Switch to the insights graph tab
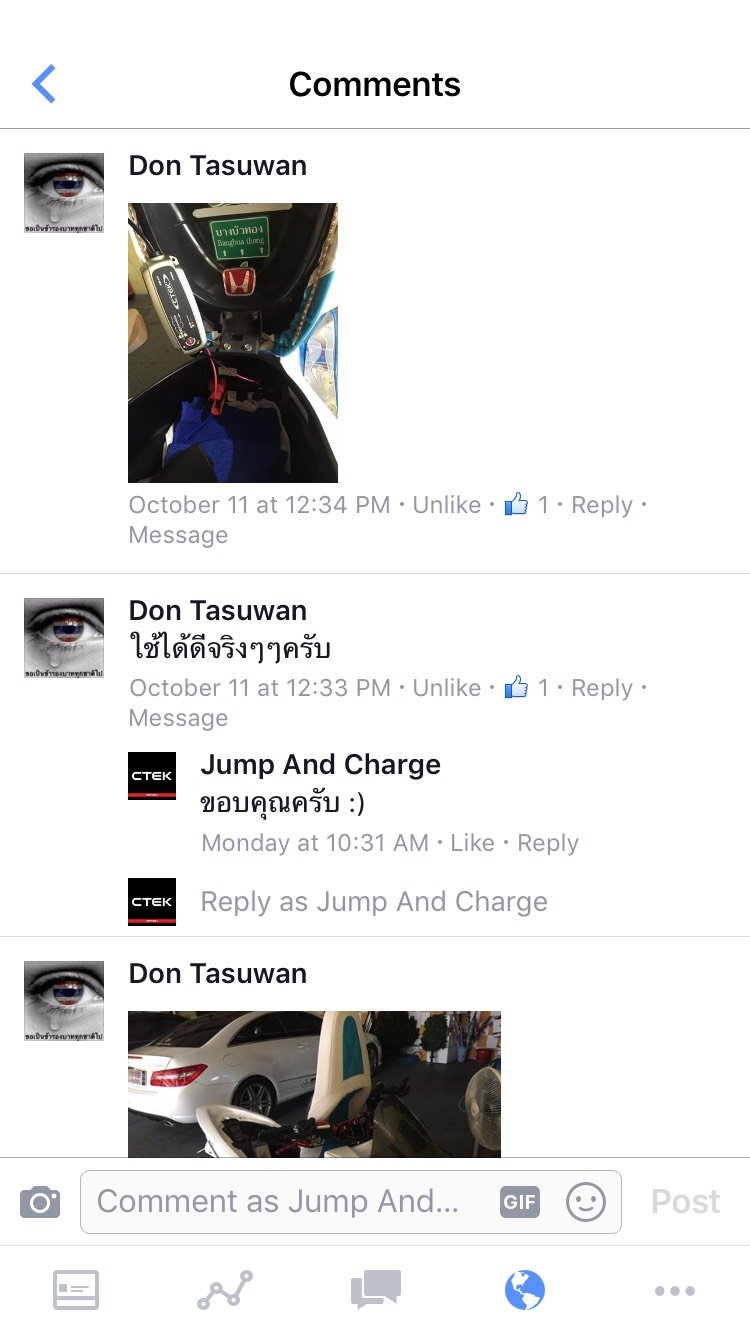This screenshot has width=750, height=1334. pos(225,1290)
